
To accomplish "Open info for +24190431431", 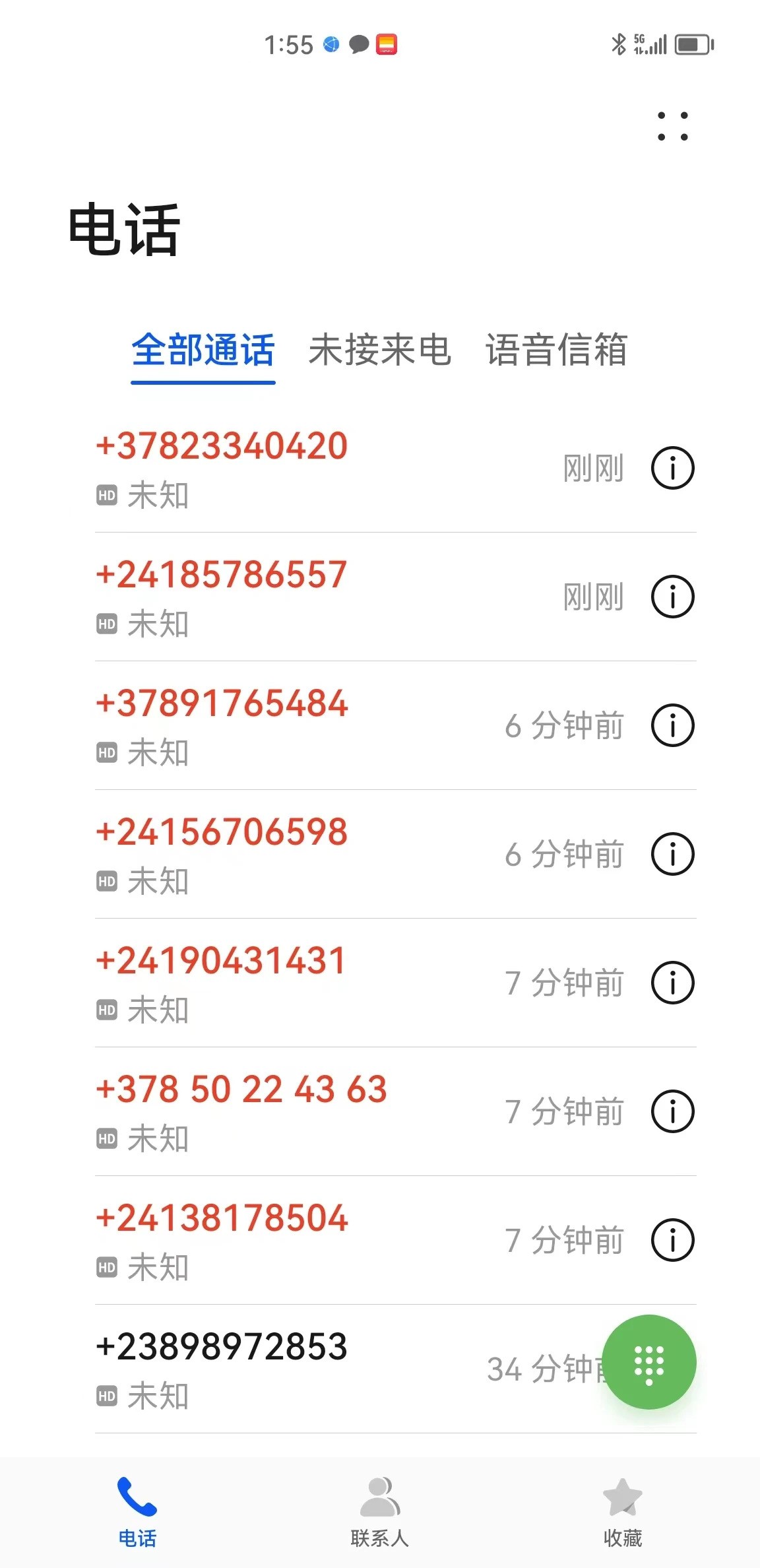I will click(x=672, y=983).
